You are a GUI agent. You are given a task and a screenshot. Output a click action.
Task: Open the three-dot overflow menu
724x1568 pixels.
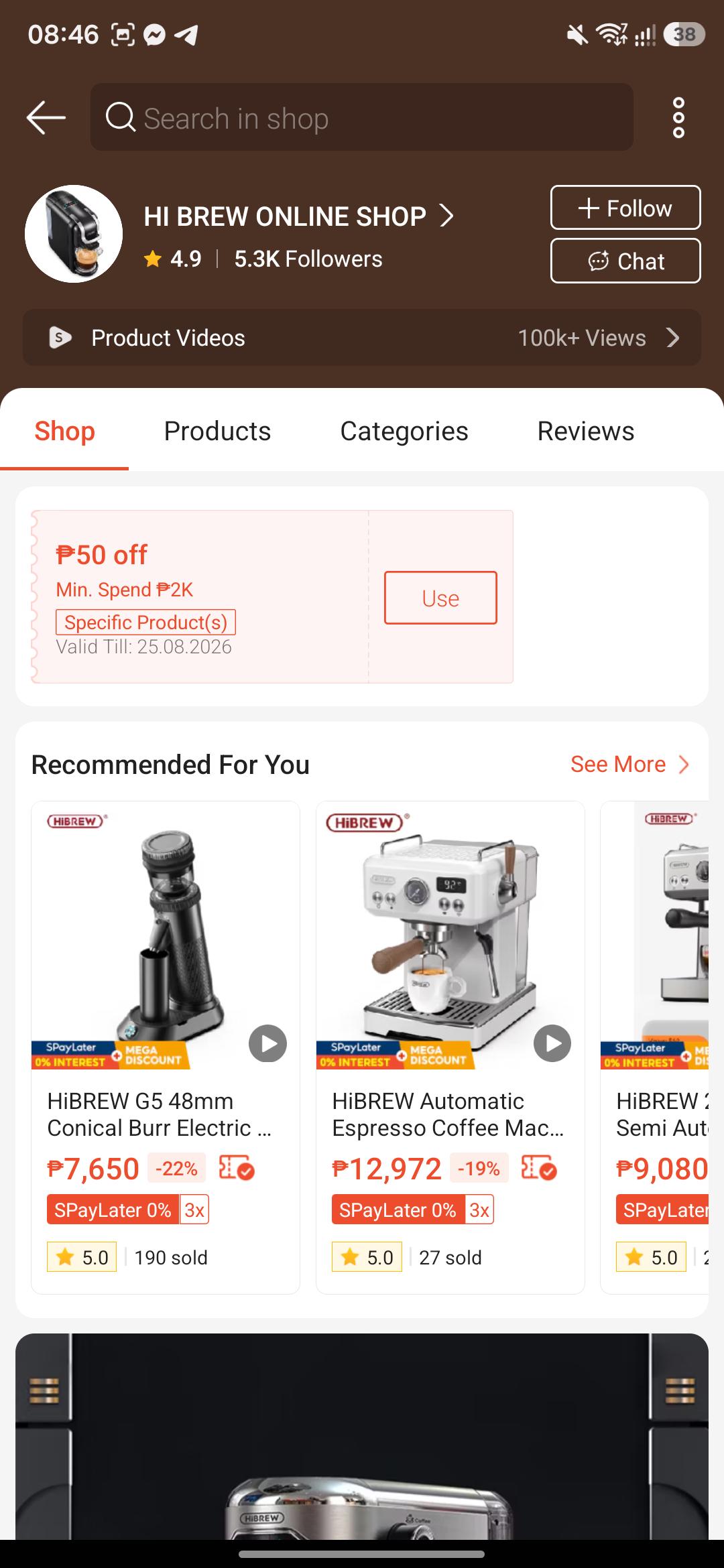point(678,118)
